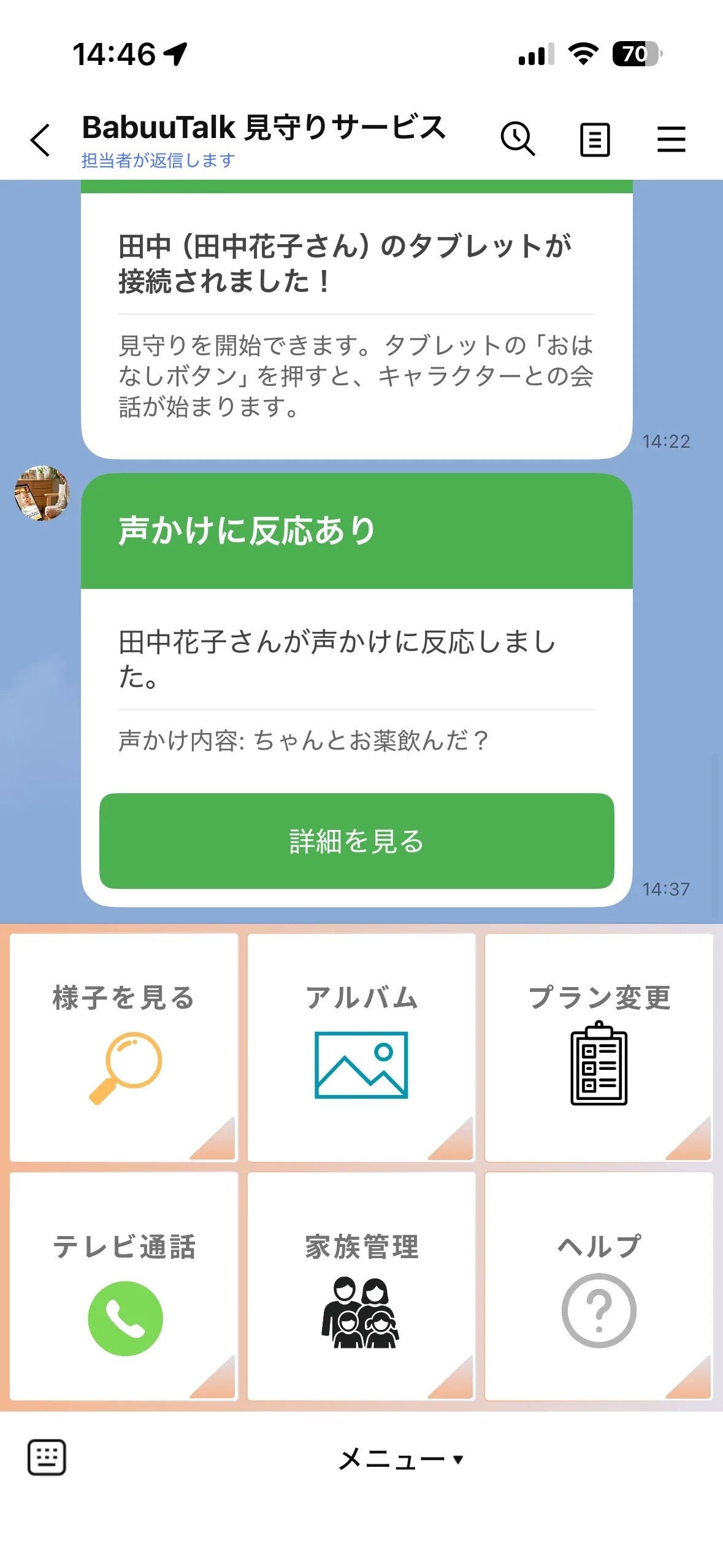Open the hamburger menu
The image size is (723, 1568).
coord(671,139)
